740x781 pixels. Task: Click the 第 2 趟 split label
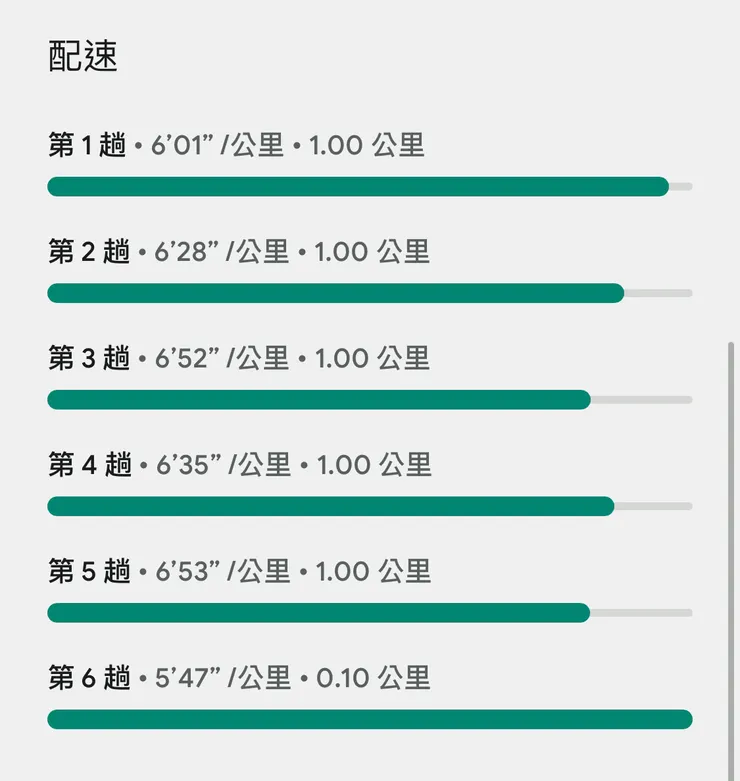click(x=86, y=252)
